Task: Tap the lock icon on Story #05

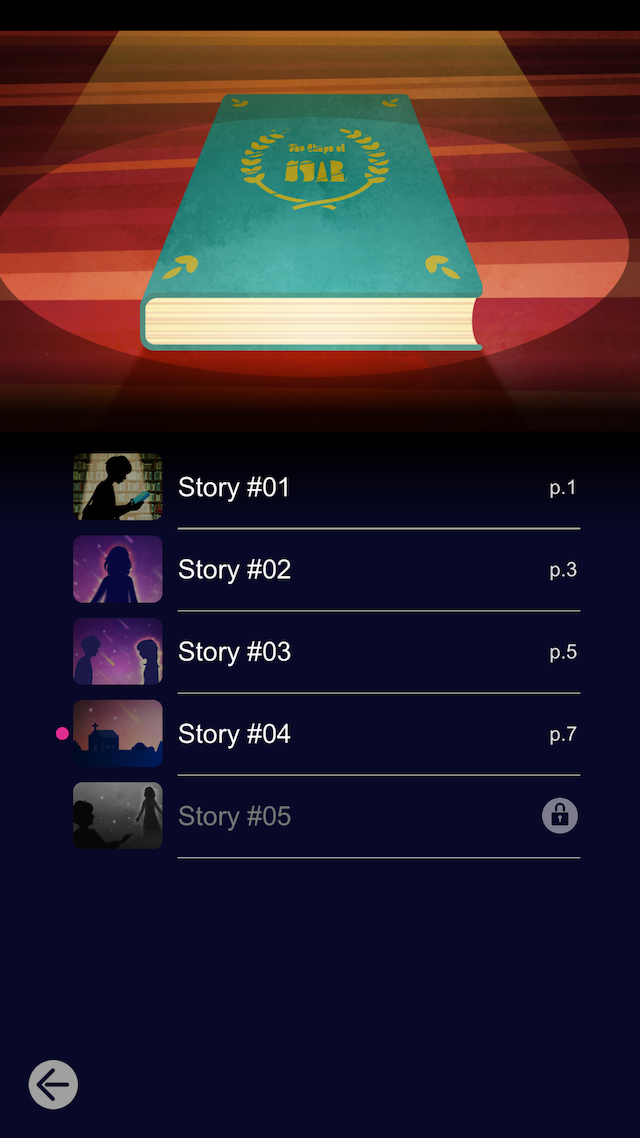Action: coord(559,816)
